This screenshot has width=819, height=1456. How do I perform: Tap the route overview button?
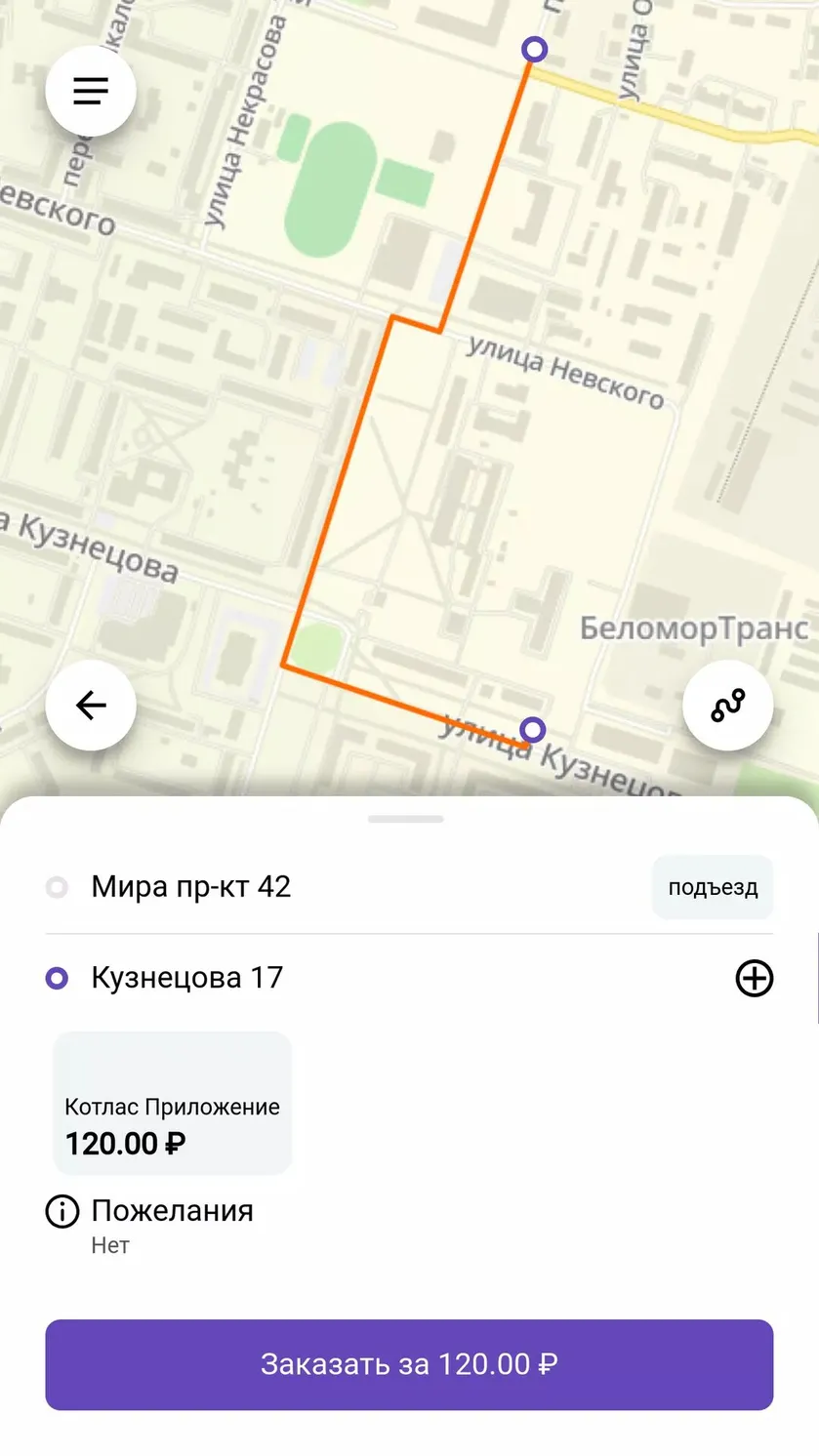point(728,705)
